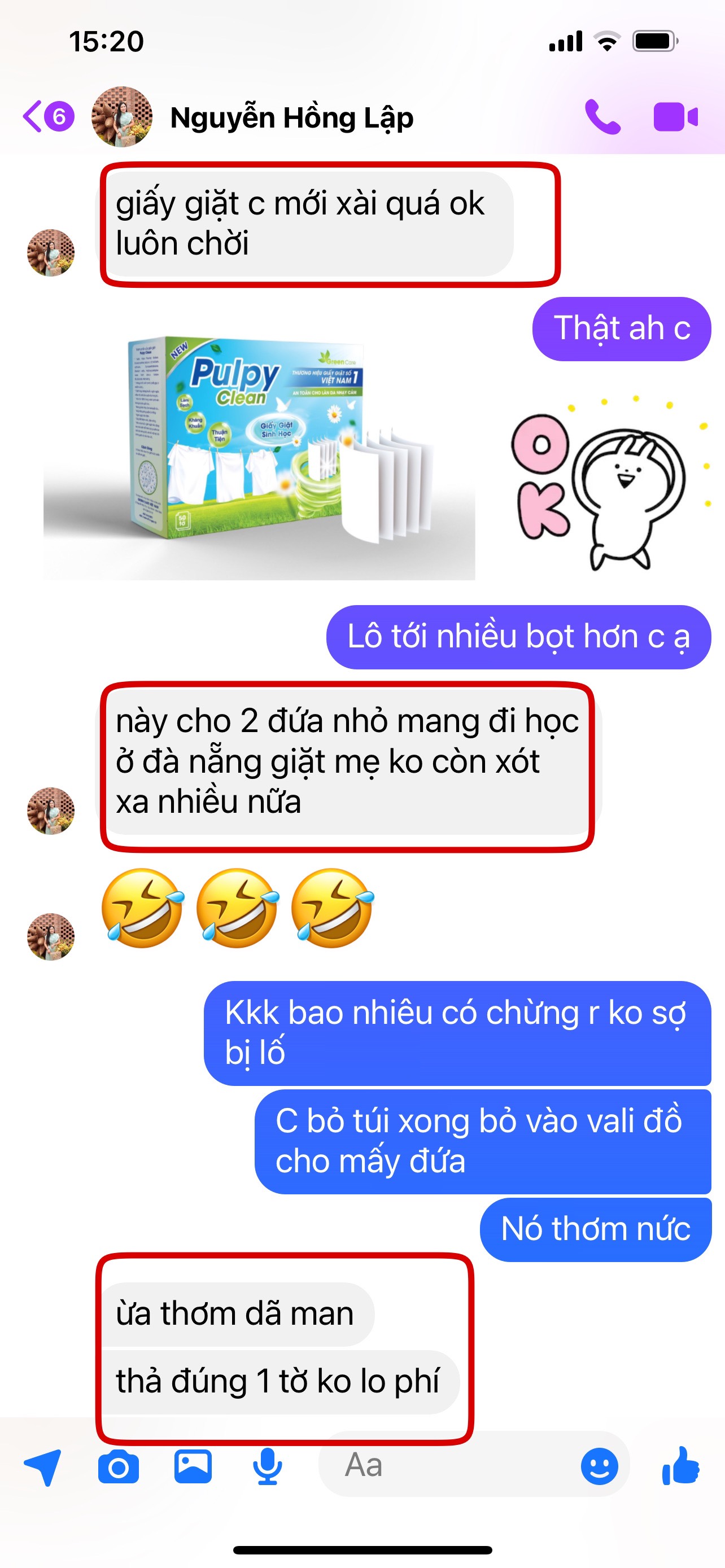Record a voice message with the microphone
This screenshot has width=725, height=1568.
[x=267, y=1467]
